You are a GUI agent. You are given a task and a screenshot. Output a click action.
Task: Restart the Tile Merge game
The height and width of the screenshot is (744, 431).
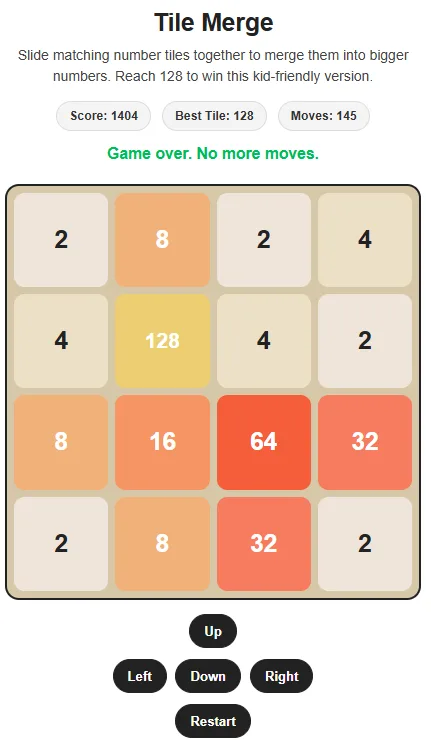(x=213, y=721)
